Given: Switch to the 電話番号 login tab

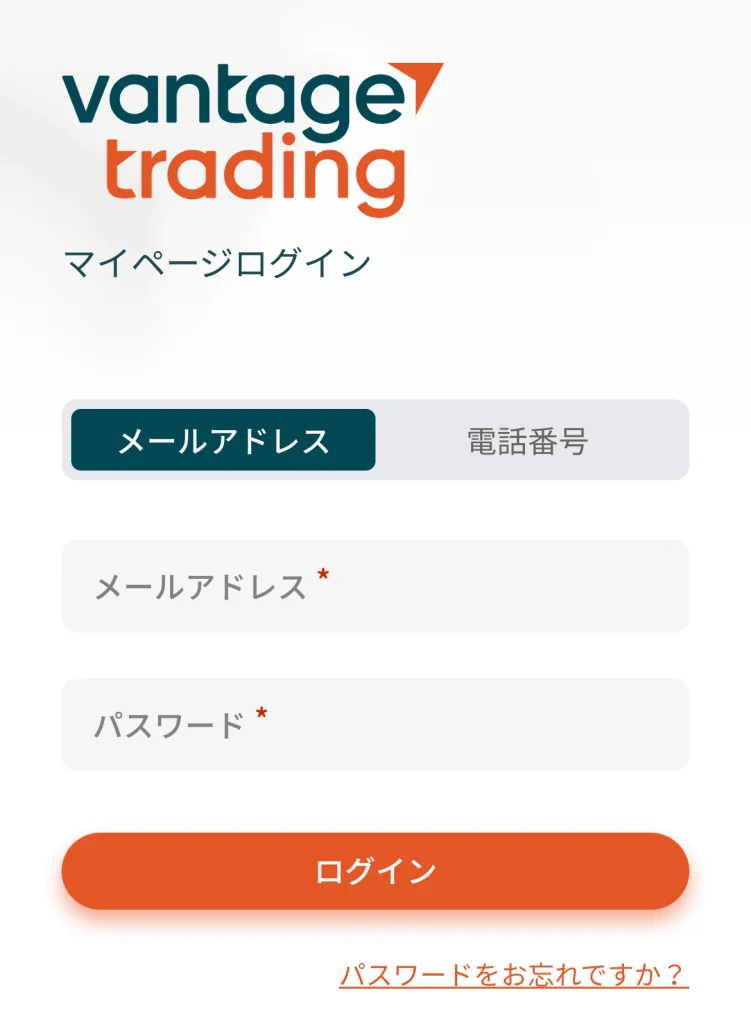Looking at the screenshot, I should (x=528, y=440).
